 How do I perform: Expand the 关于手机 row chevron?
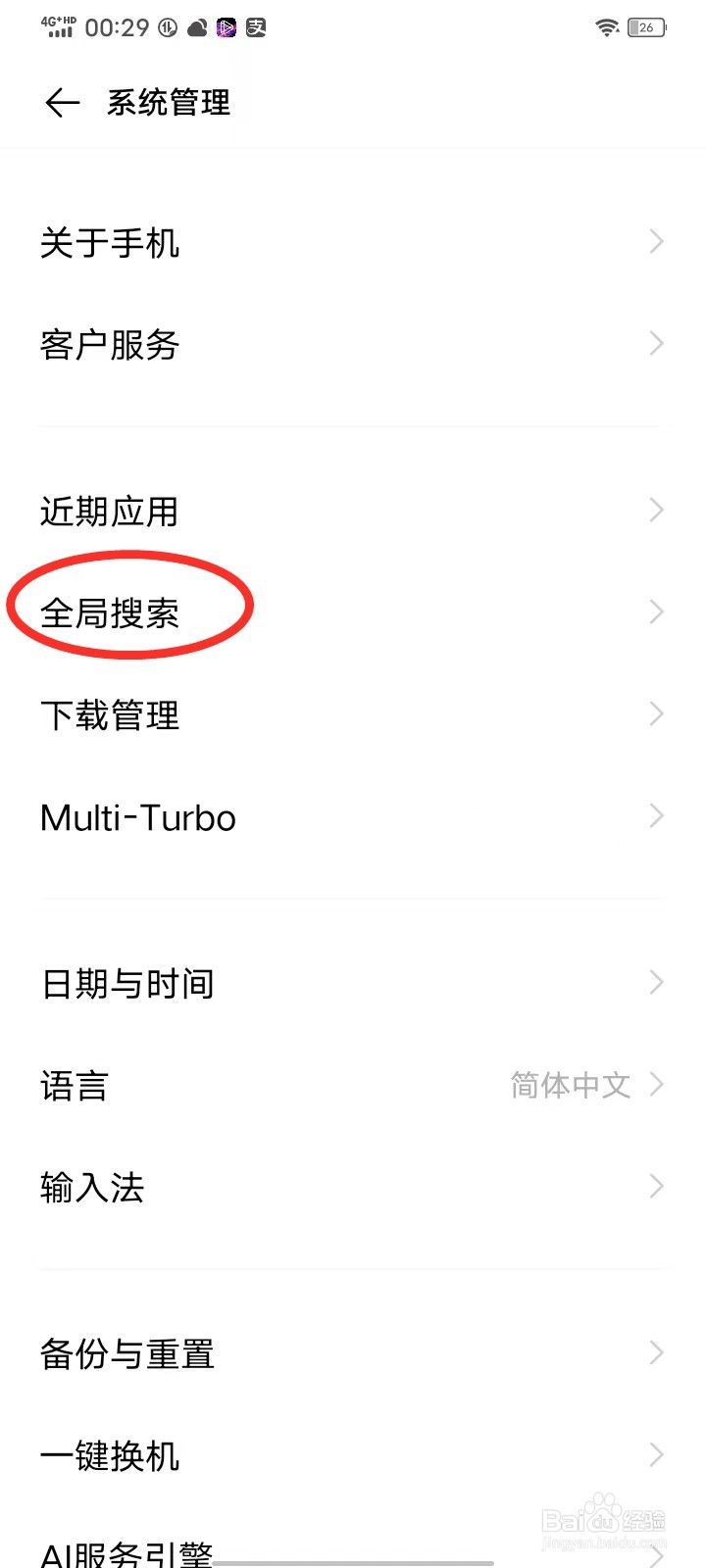pyautogui.click(x=655, y=241)
